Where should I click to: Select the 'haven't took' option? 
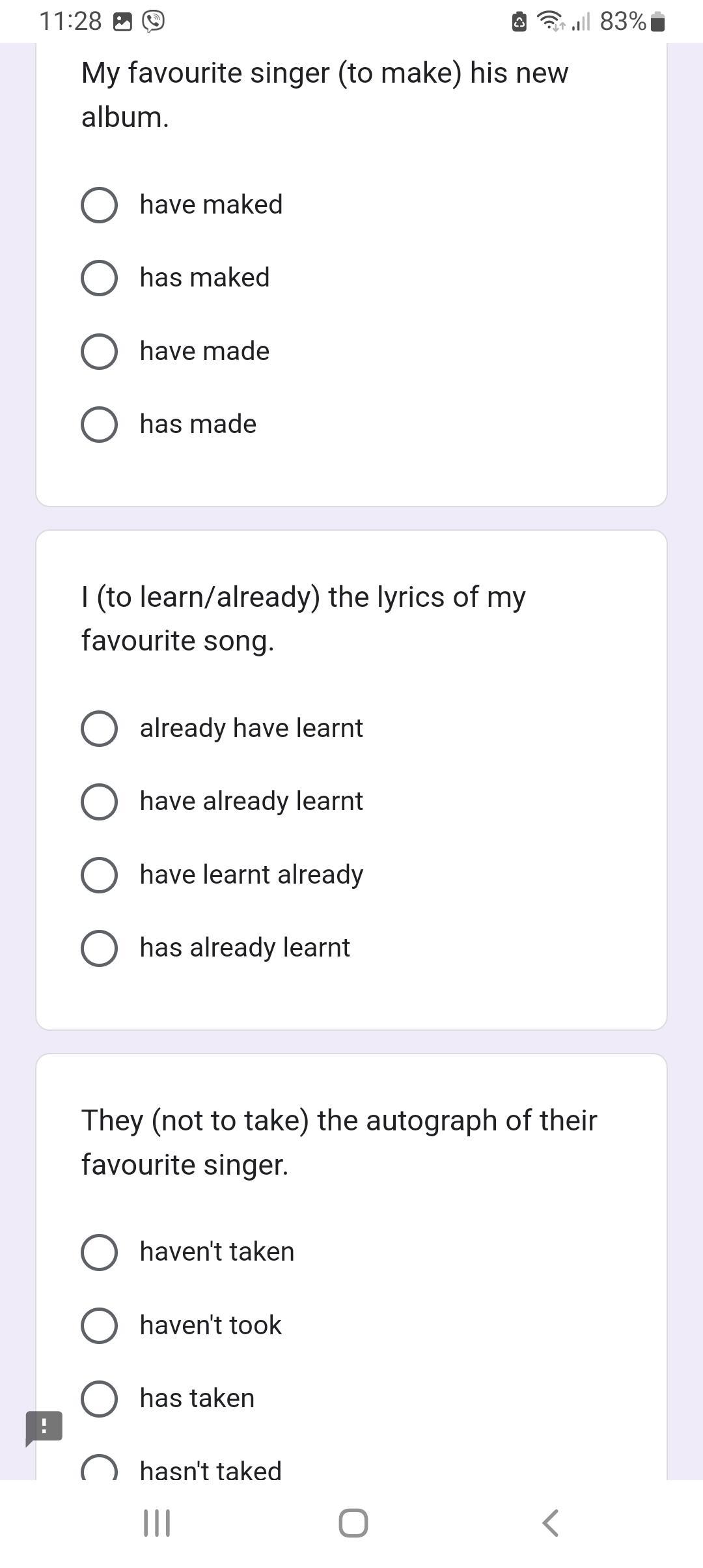point(100,1325)
